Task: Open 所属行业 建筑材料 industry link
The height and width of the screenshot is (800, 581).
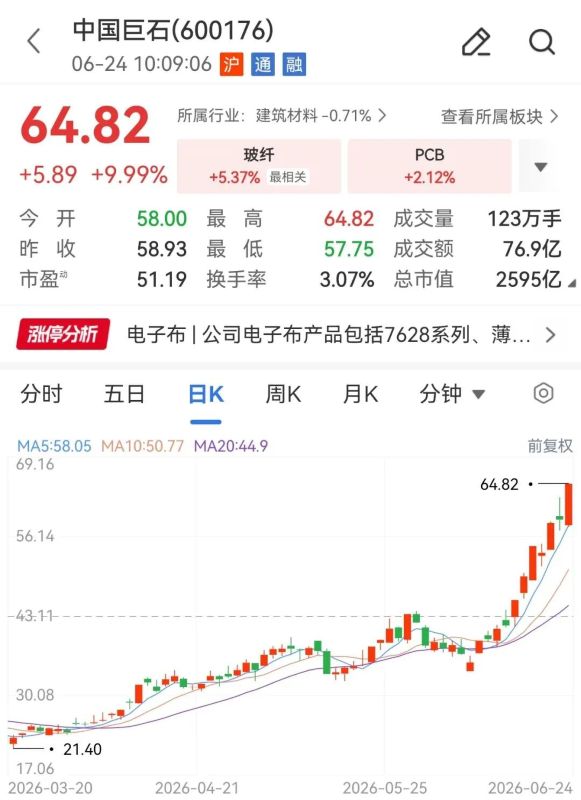Action: [x=282, y=116]
